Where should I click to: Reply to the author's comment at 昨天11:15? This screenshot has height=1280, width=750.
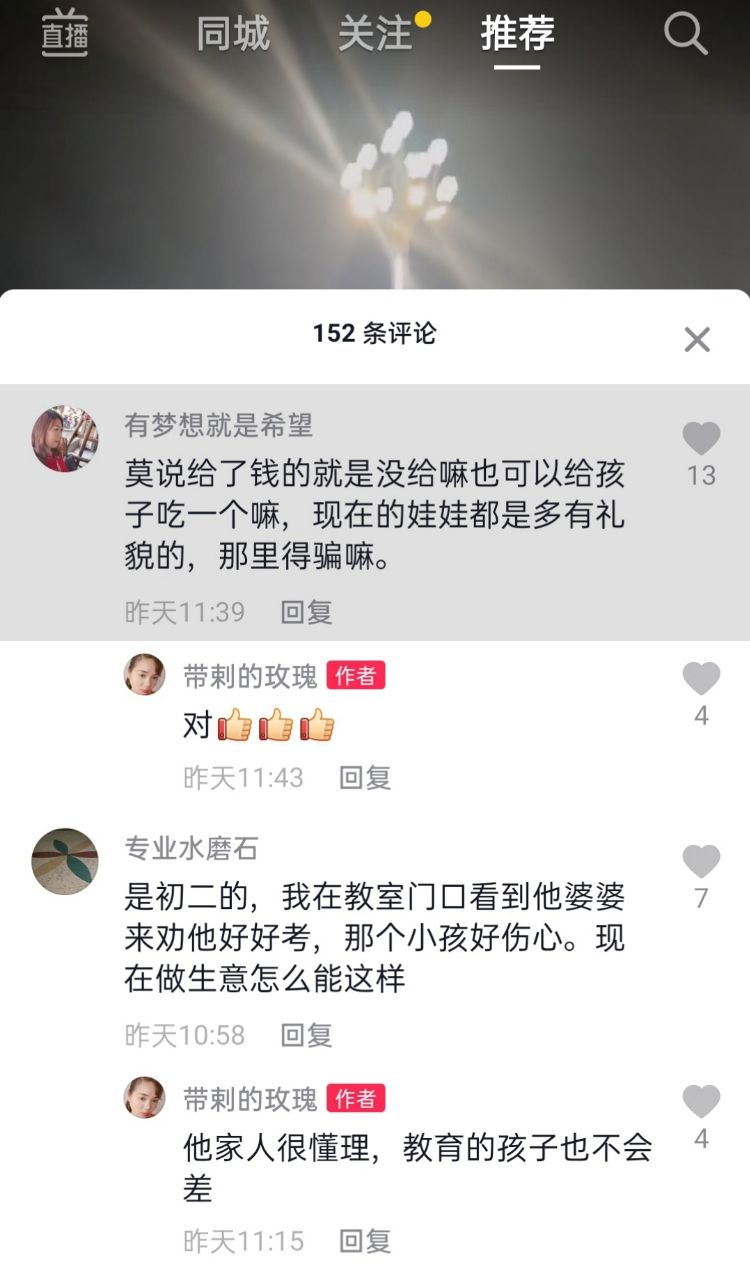365,1241
